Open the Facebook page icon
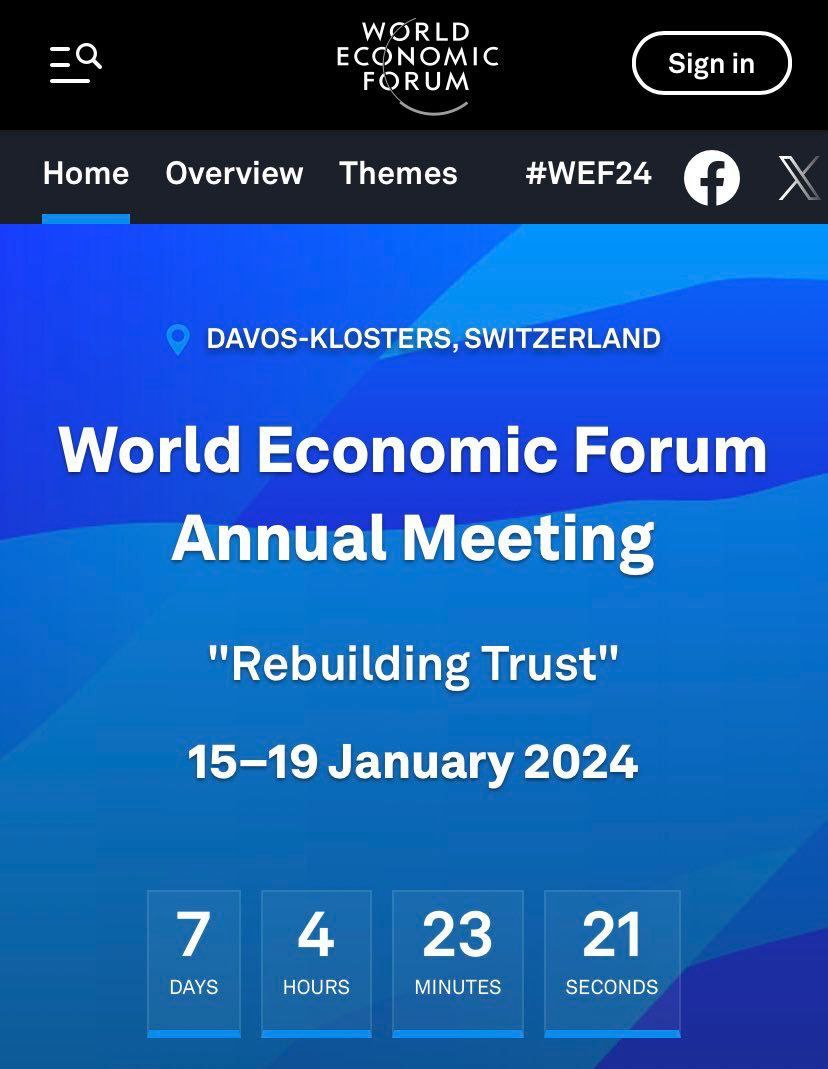The image size is (828, 1069). coord(711,179)
